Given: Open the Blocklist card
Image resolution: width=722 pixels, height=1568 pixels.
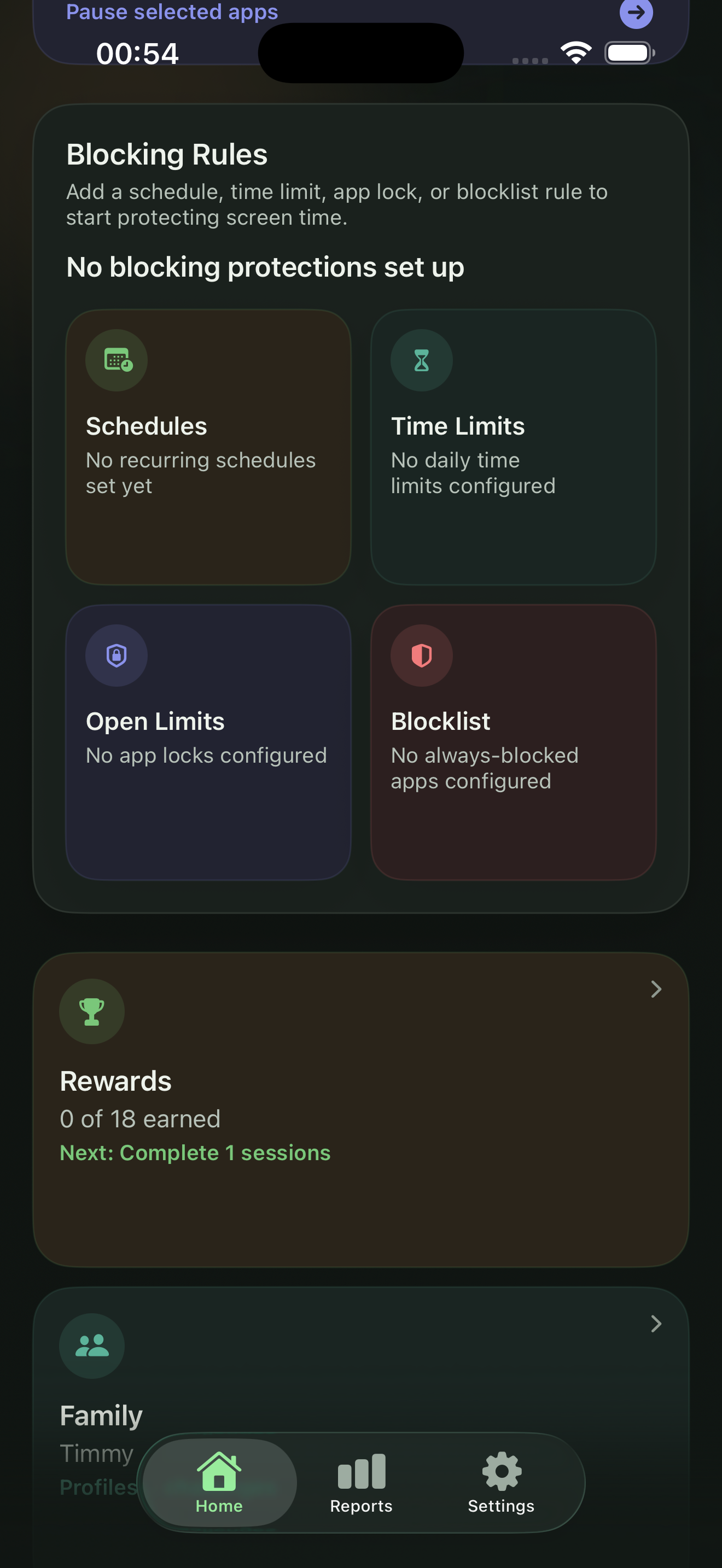Looking at the screenshot, I should 514,741.
